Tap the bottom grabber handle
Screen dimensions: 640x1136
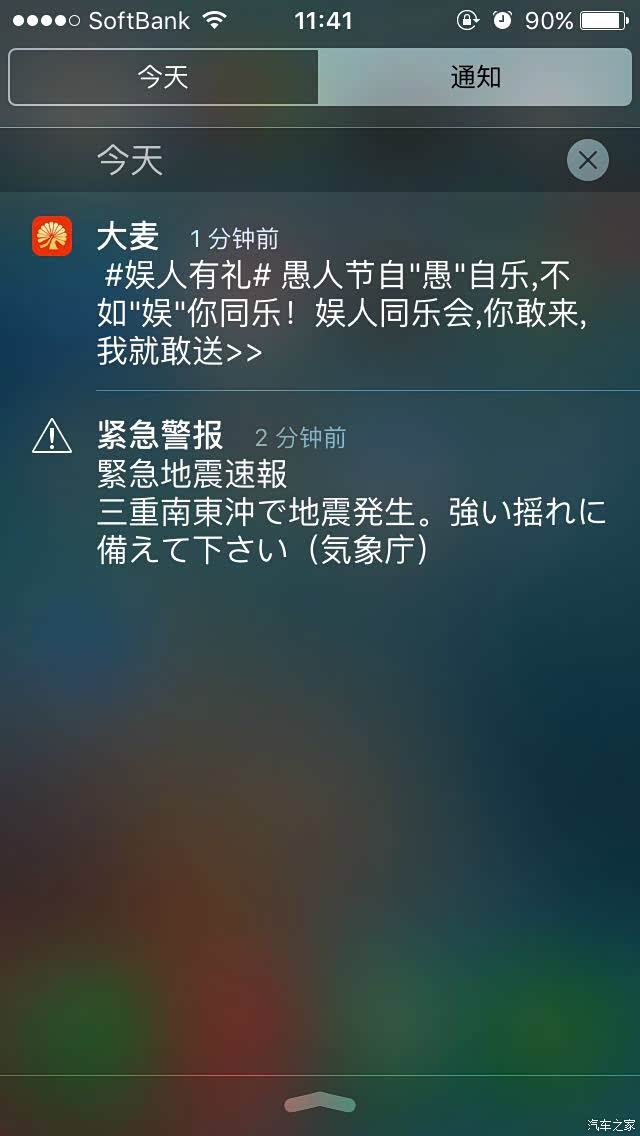pos(320,1102)
